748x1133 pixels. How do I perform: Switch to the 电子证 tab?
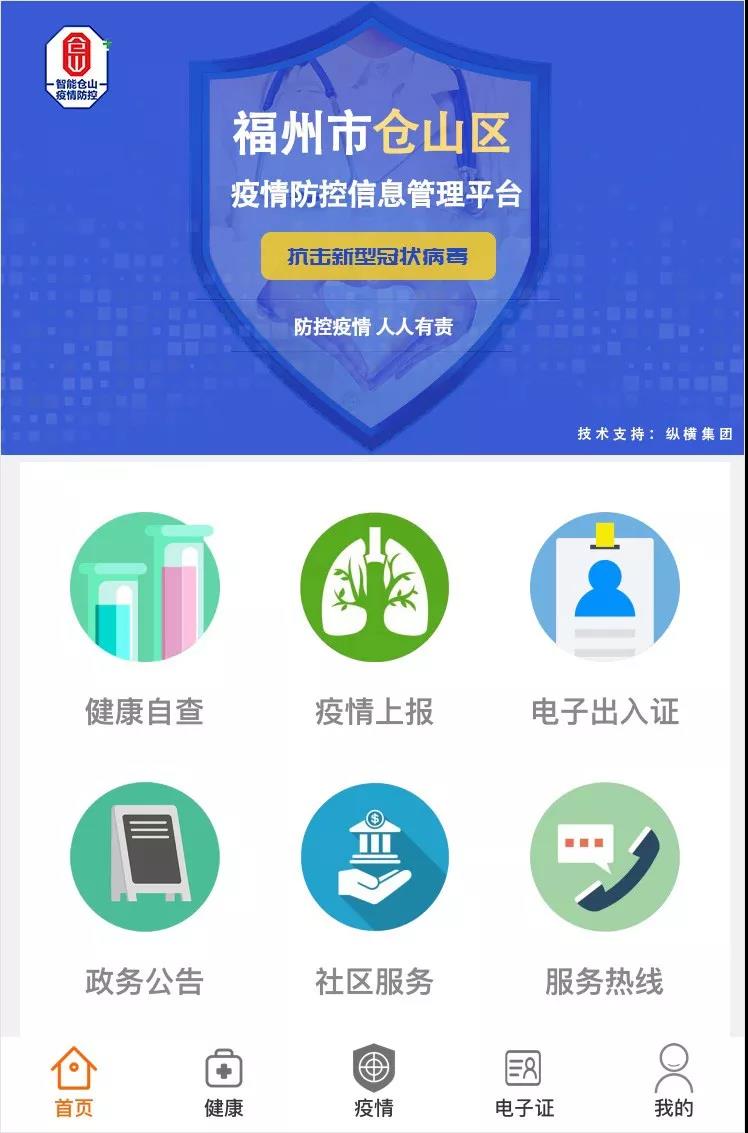click(524, 1081)
